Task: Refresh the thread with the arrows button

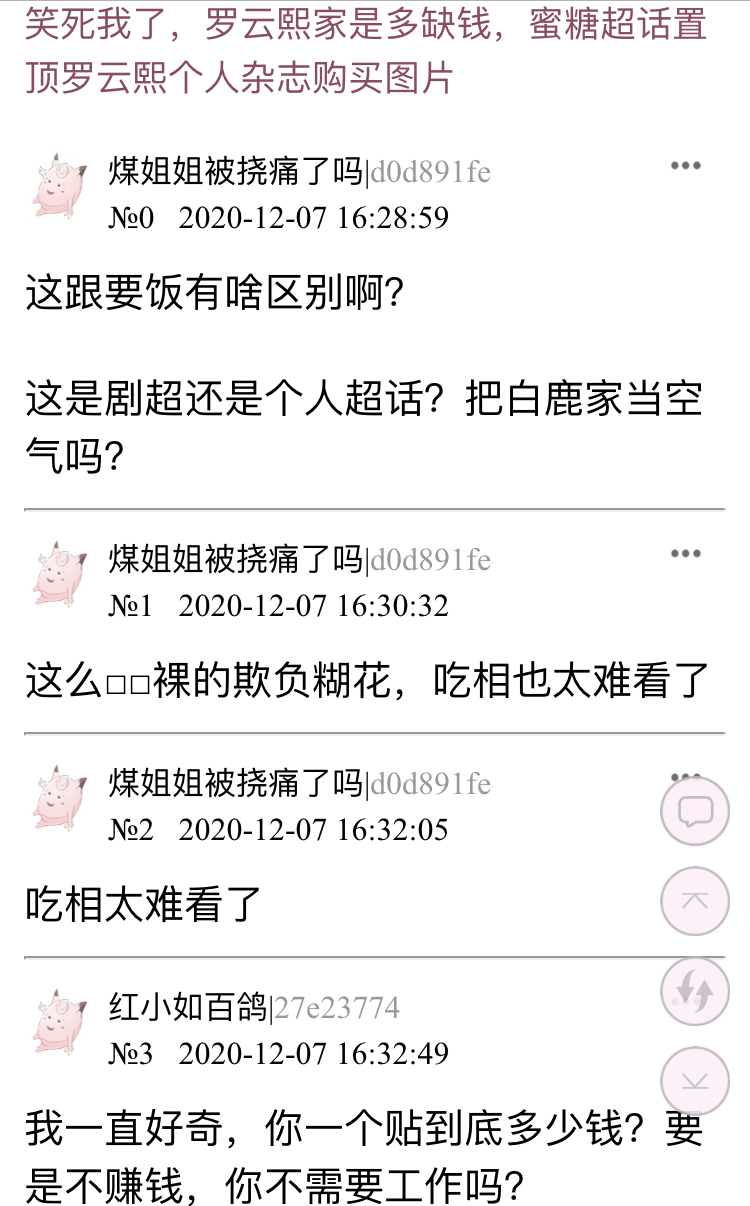Action: coord(695,991)
